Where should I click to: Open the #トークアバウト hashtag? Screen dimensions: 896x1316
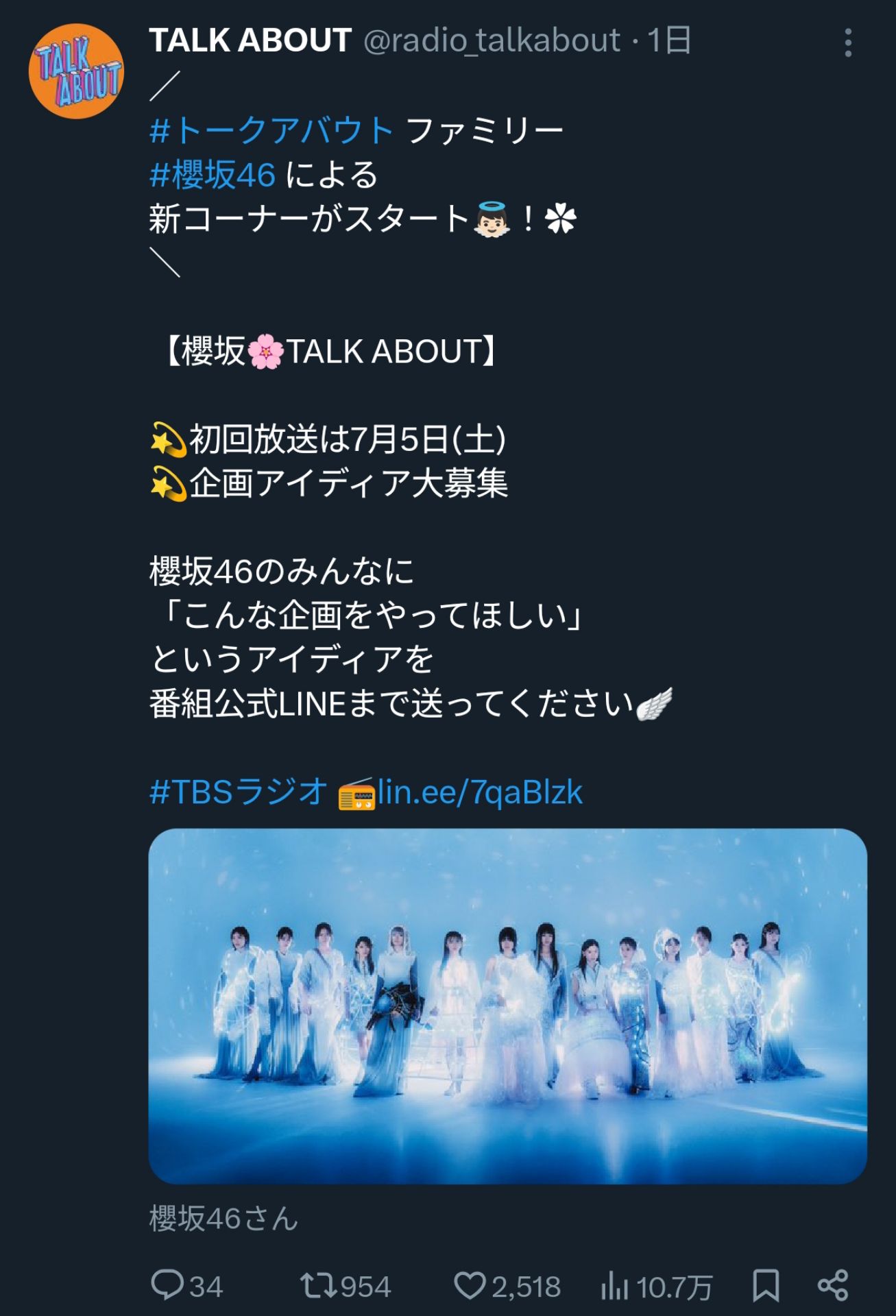271,130
